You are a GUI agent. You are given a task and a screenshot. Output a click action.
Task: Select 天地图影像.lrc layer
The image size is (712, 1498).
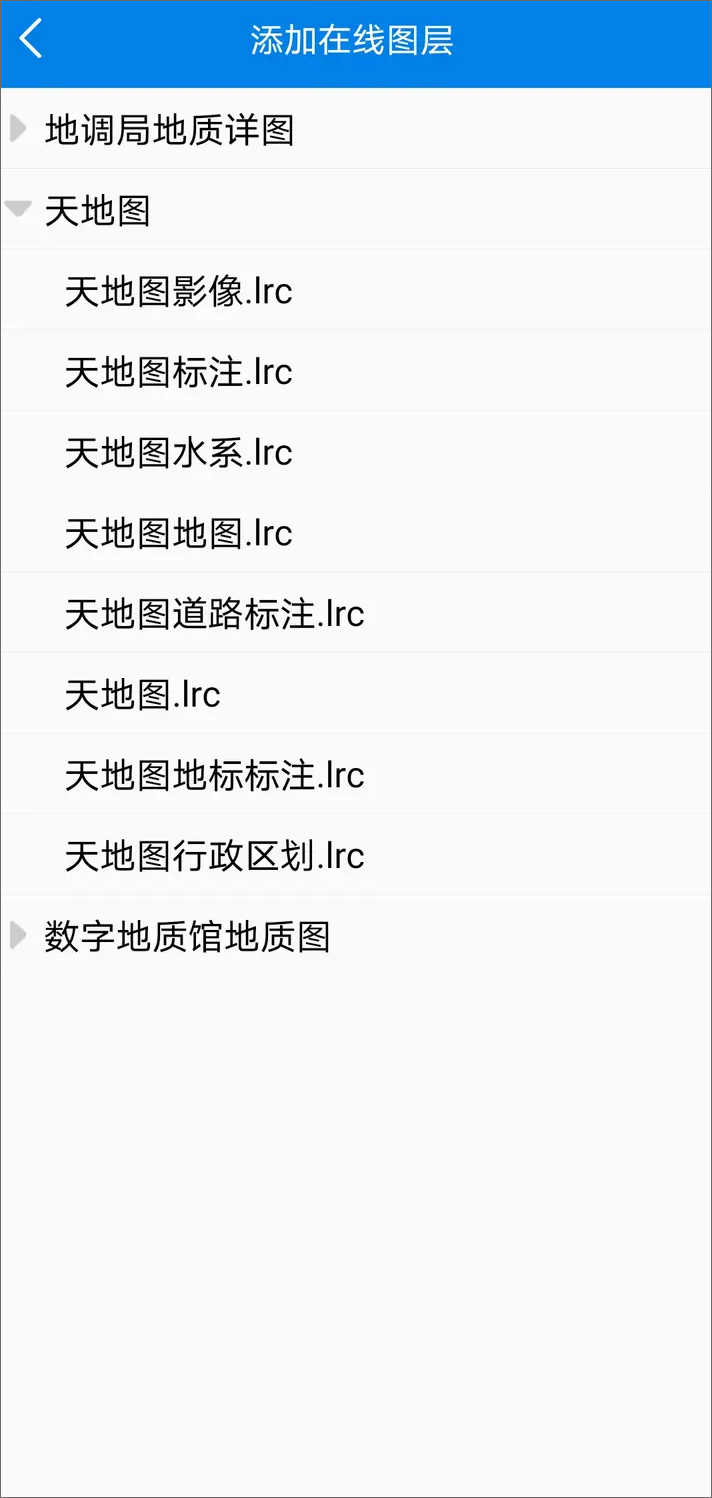click(179, 291)
